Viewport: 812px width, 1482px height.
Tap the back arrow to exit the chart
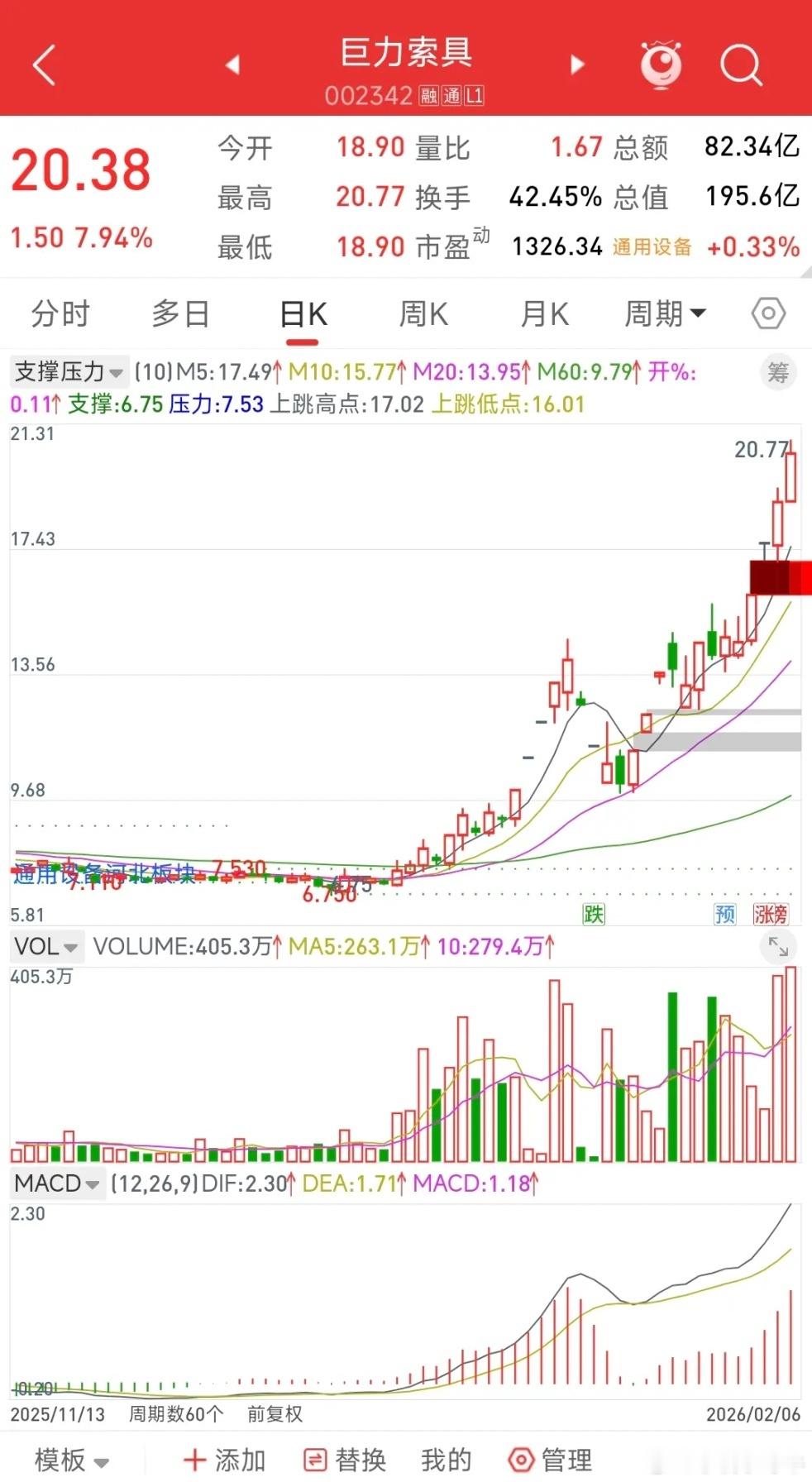[43, 65]
